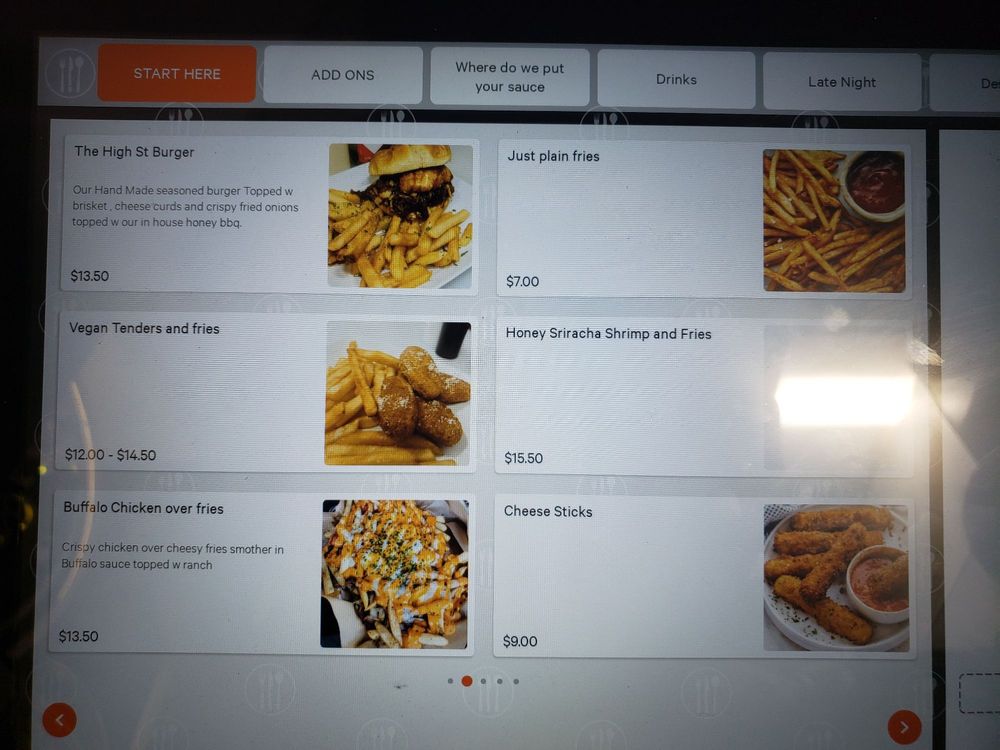Go to the next menu page arrow
This screenshot has width=1000, height=750.
coord(904,727)
